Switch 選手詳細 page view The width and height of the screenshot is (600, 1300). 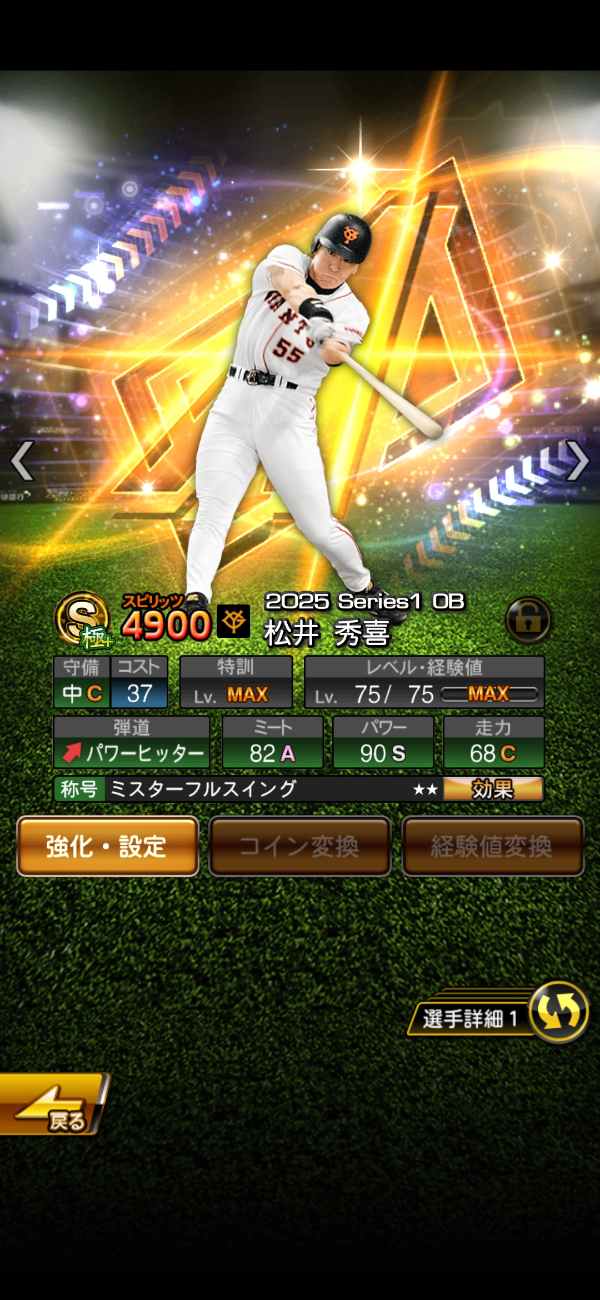pos(557,1011)
